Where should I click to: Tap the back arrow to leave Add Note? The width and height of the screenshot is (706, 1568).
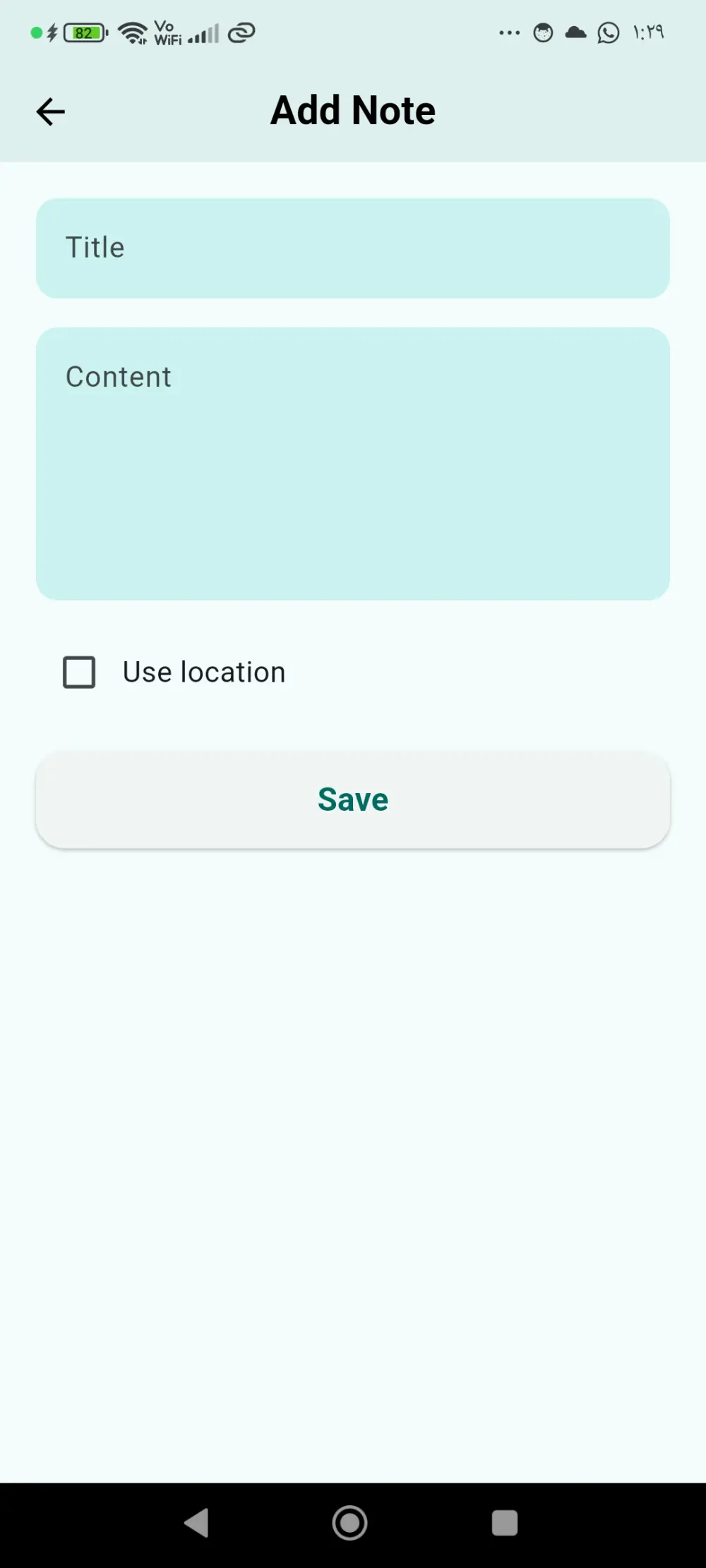tap(49, 111)
